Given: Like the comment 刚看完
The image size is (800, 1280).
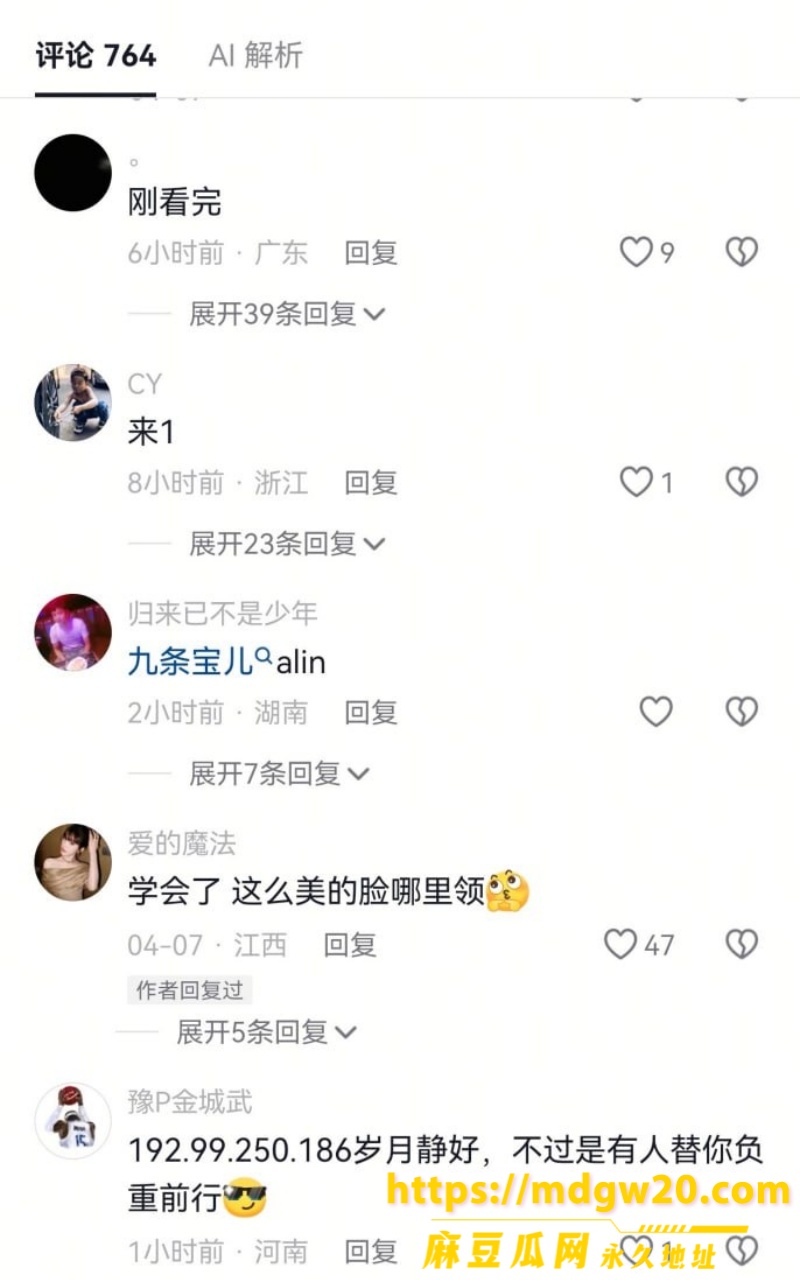Looking at the screenshot, I should (x=636, y=252).
